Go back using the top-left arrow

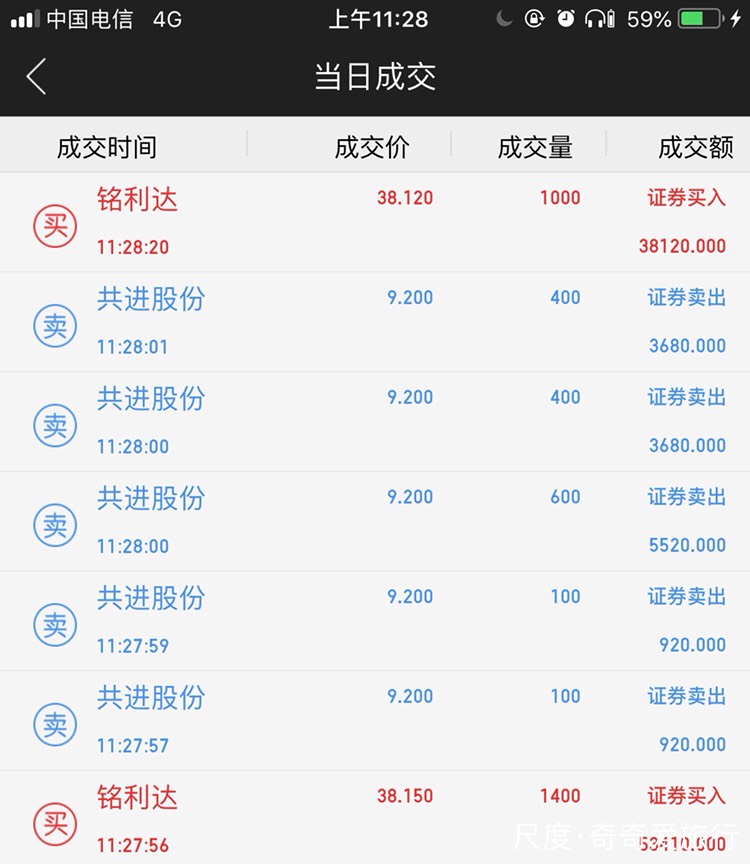coord(37,77)
